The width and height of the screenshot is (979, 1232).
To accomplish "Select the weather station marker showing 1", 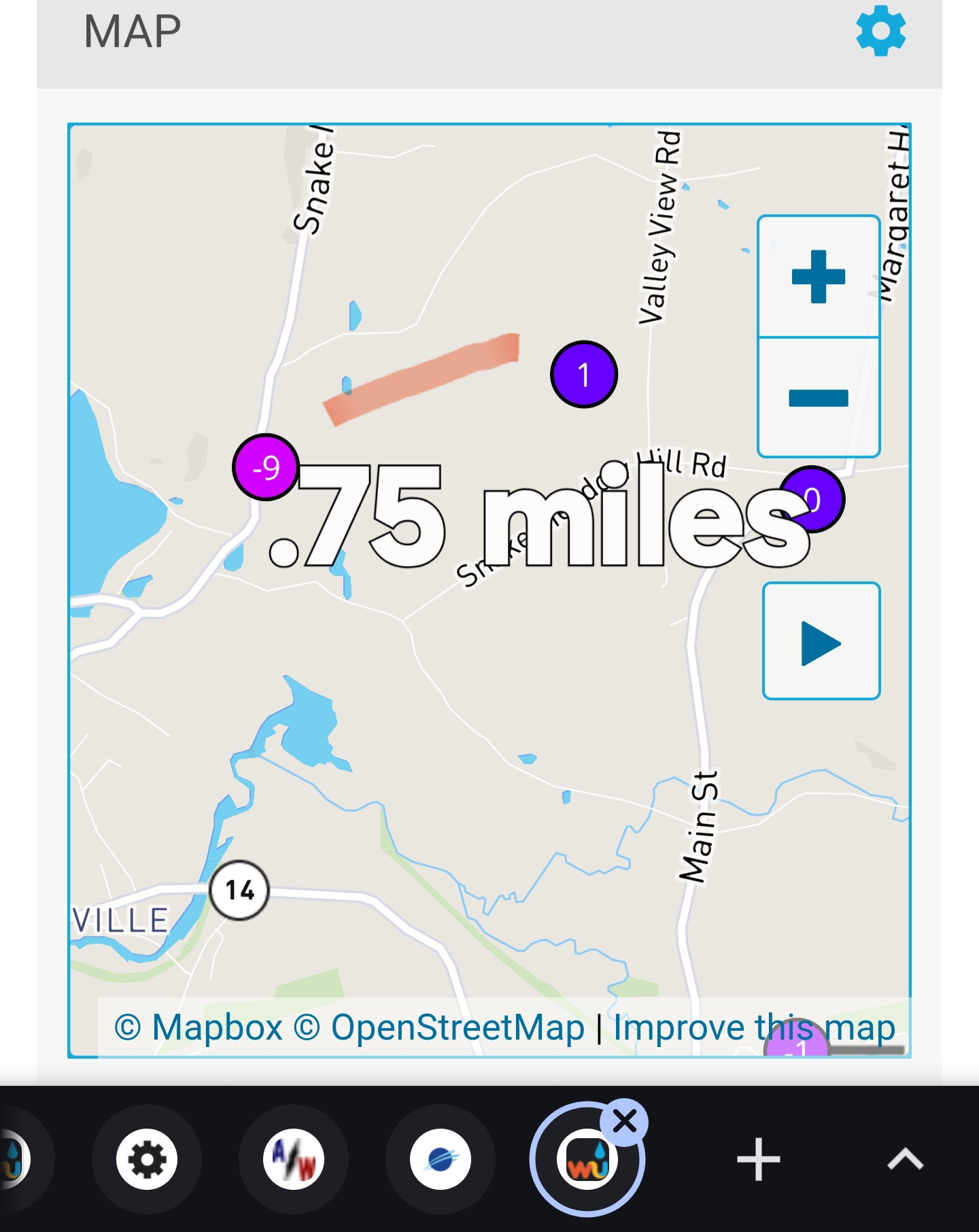I will point(584,375).
